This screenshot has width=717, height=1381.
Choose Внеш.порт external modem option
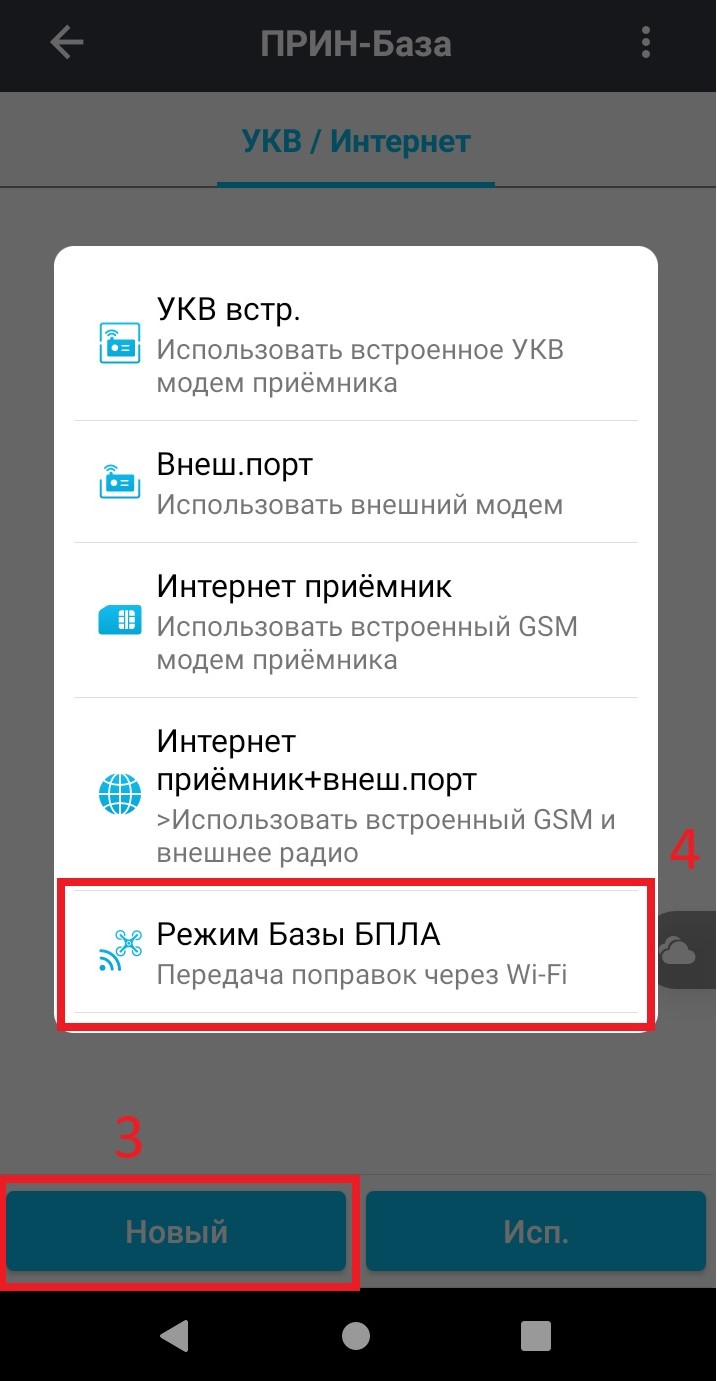(356, 482)
